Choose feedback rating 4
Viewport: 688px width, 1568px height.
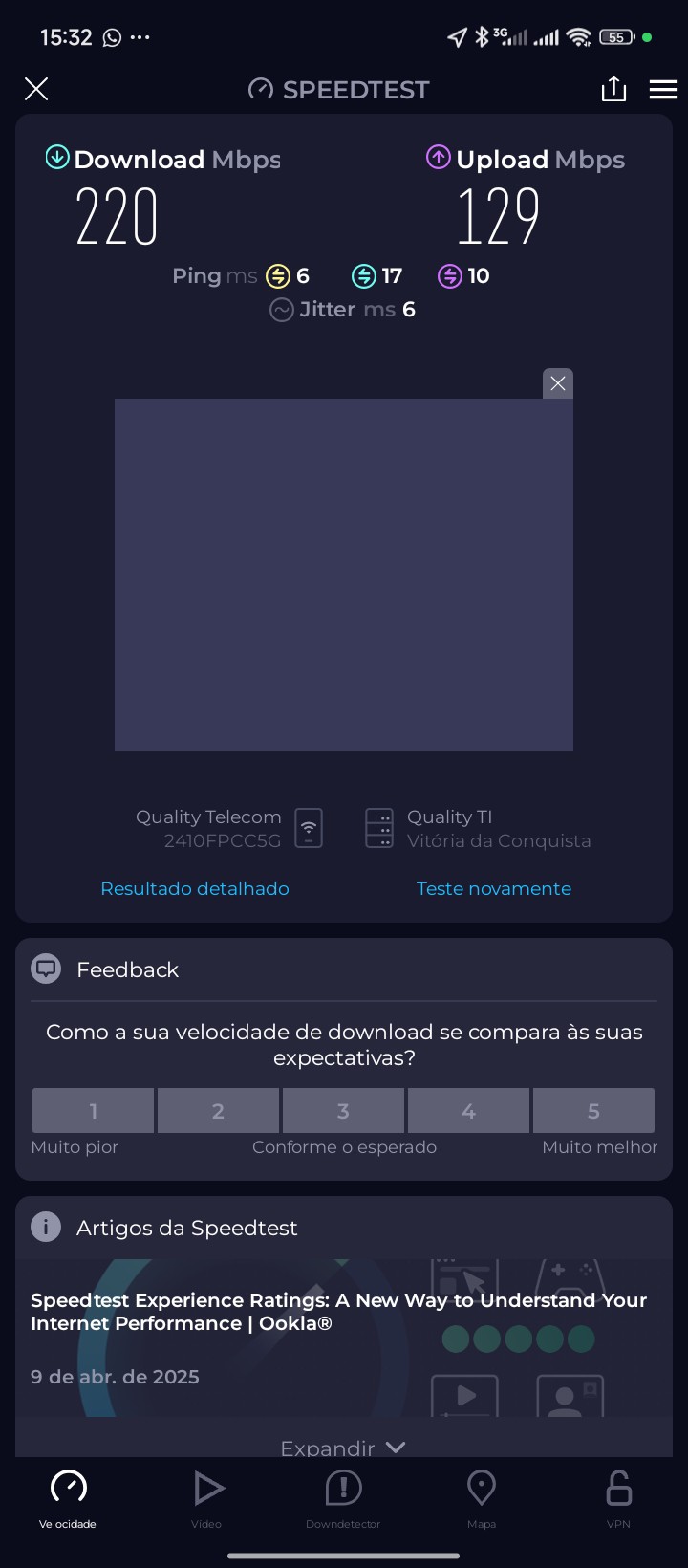[x=468, y=1110]
